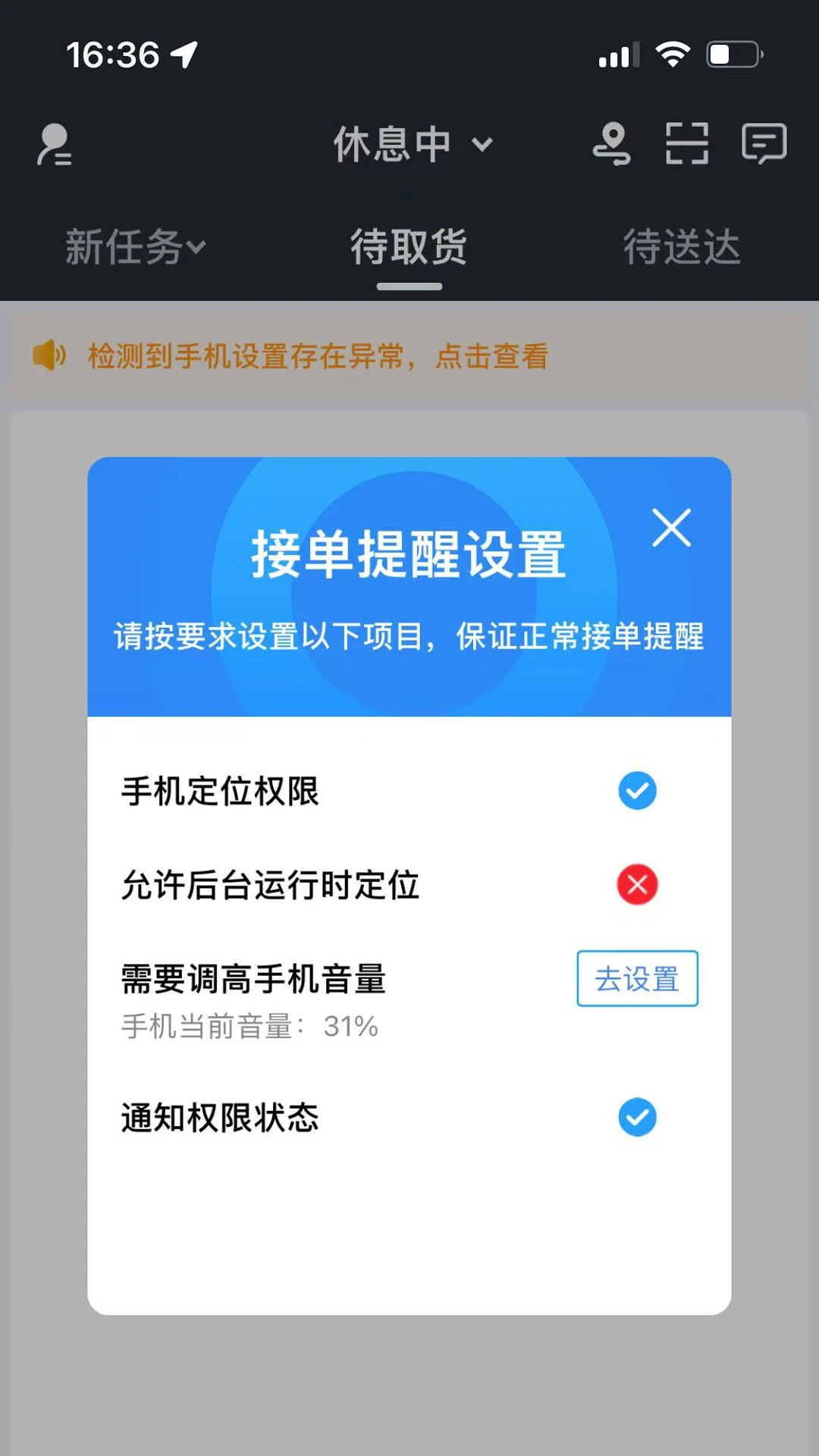Open the scan code icon
Screen dimensions: 819x1456
686,144
